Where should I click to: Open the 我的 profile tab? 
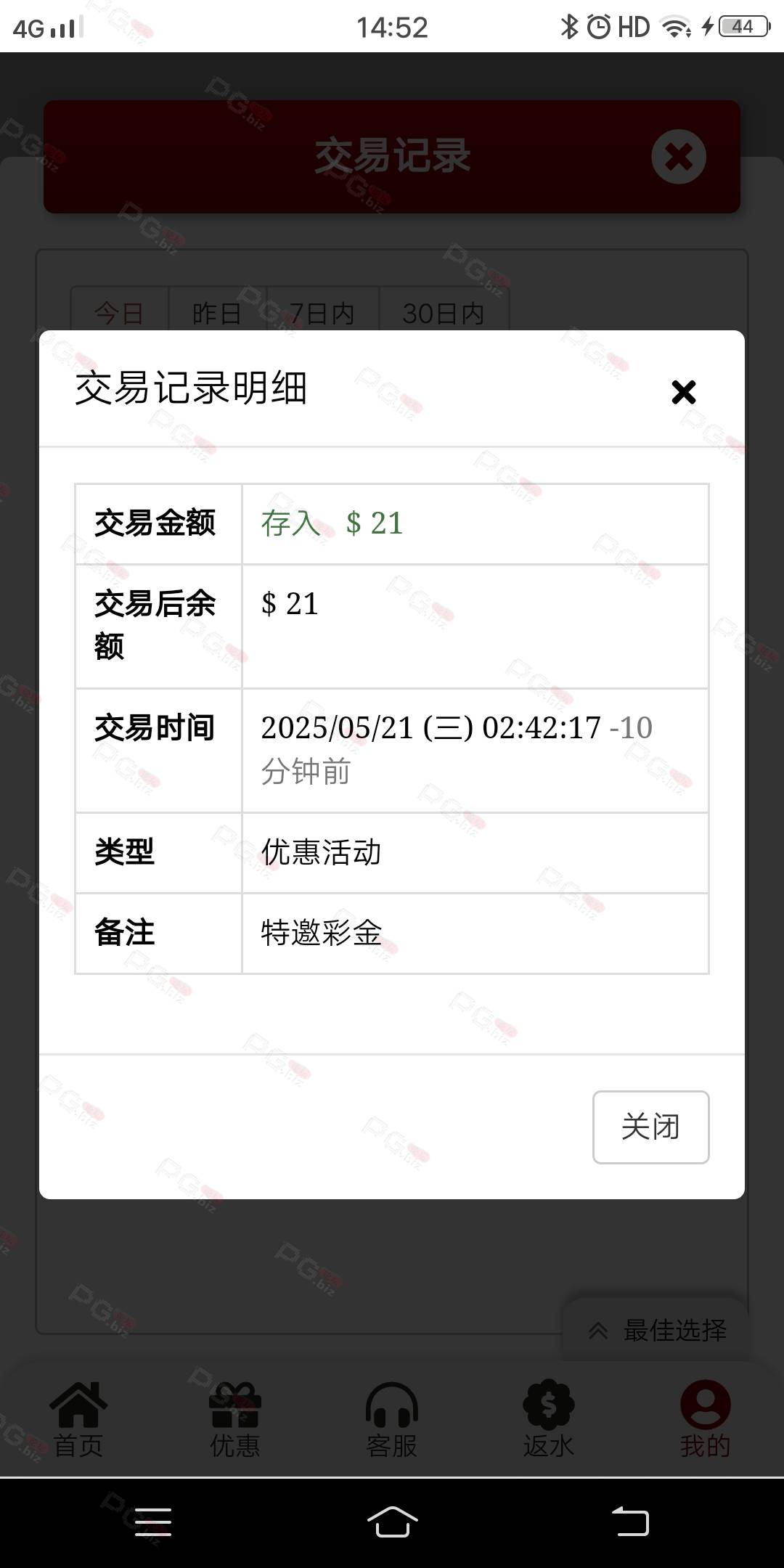(705, 1419)
